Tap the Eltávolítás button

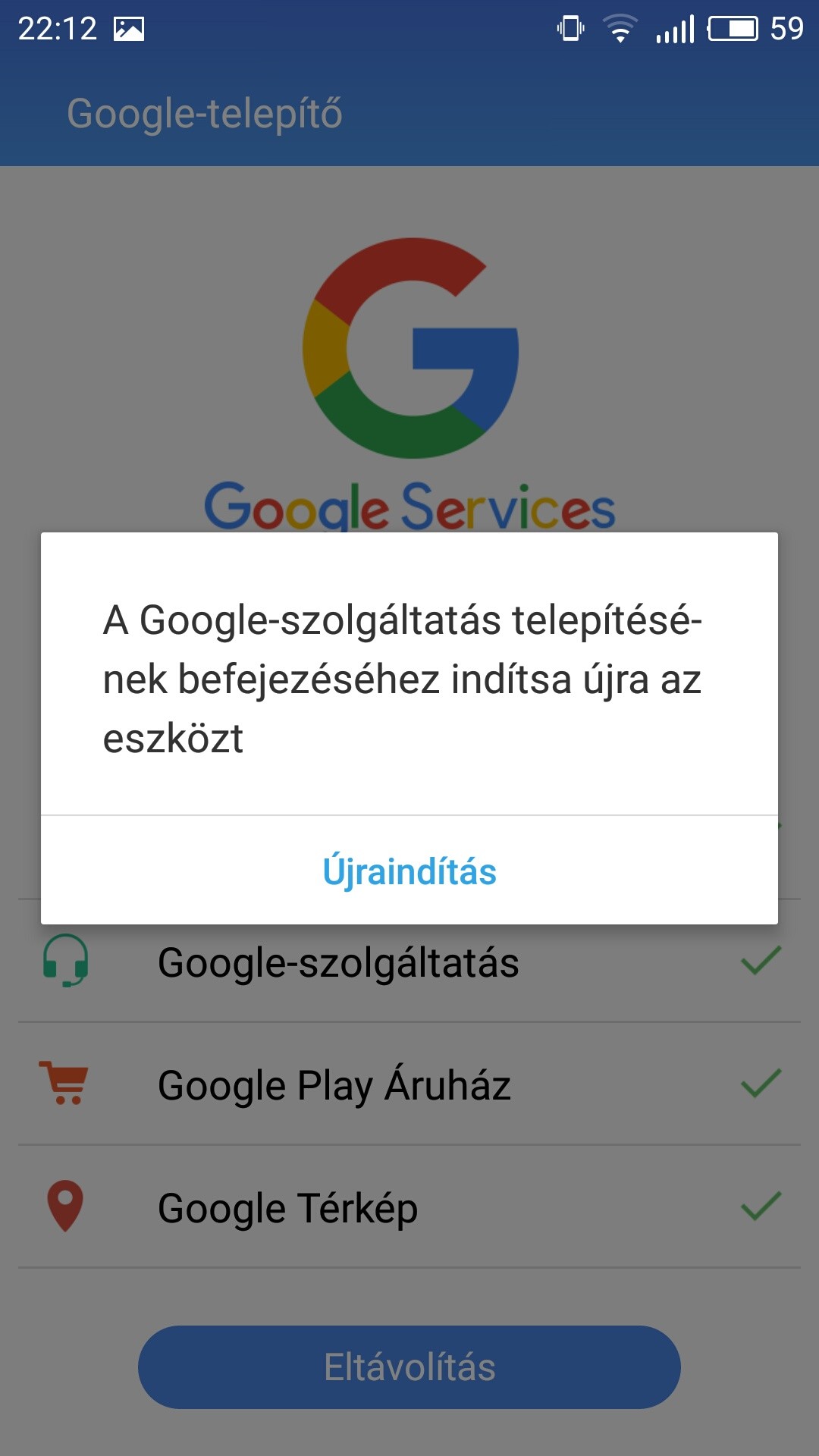tap(409, 1367)
